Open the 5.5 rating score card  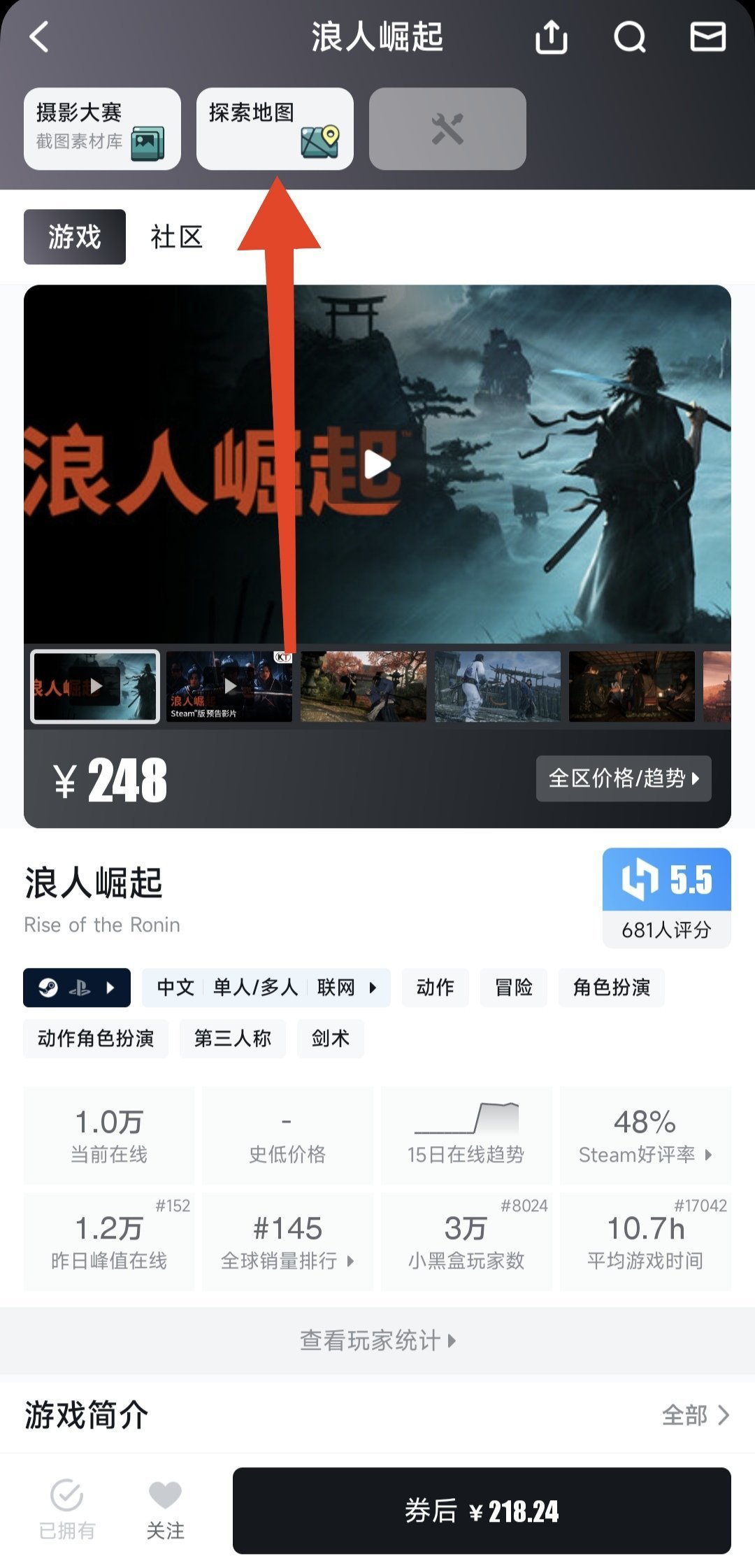click(x=666, y=897)
